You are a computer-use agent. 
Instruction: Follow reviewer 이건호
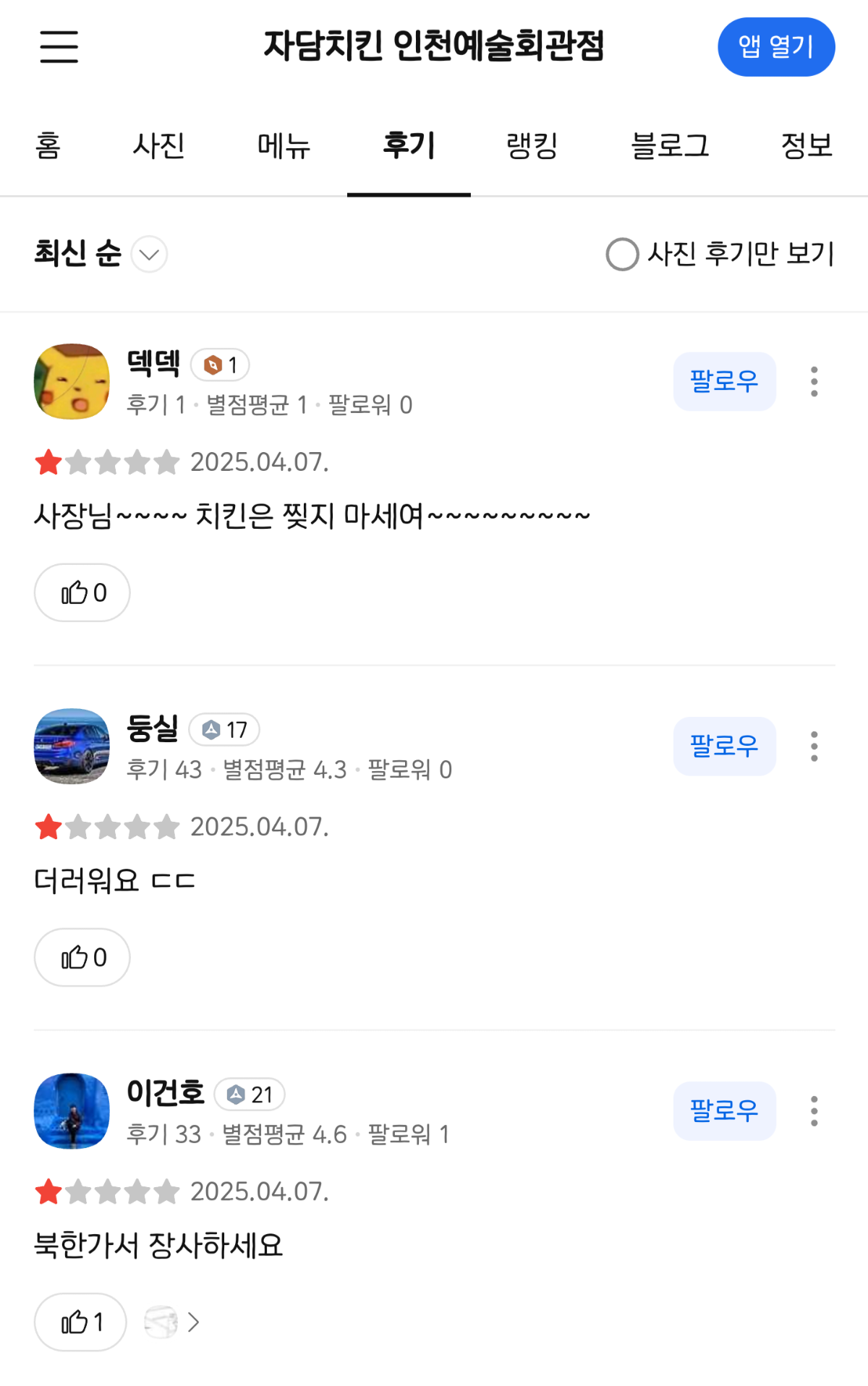click(724, 1110)
